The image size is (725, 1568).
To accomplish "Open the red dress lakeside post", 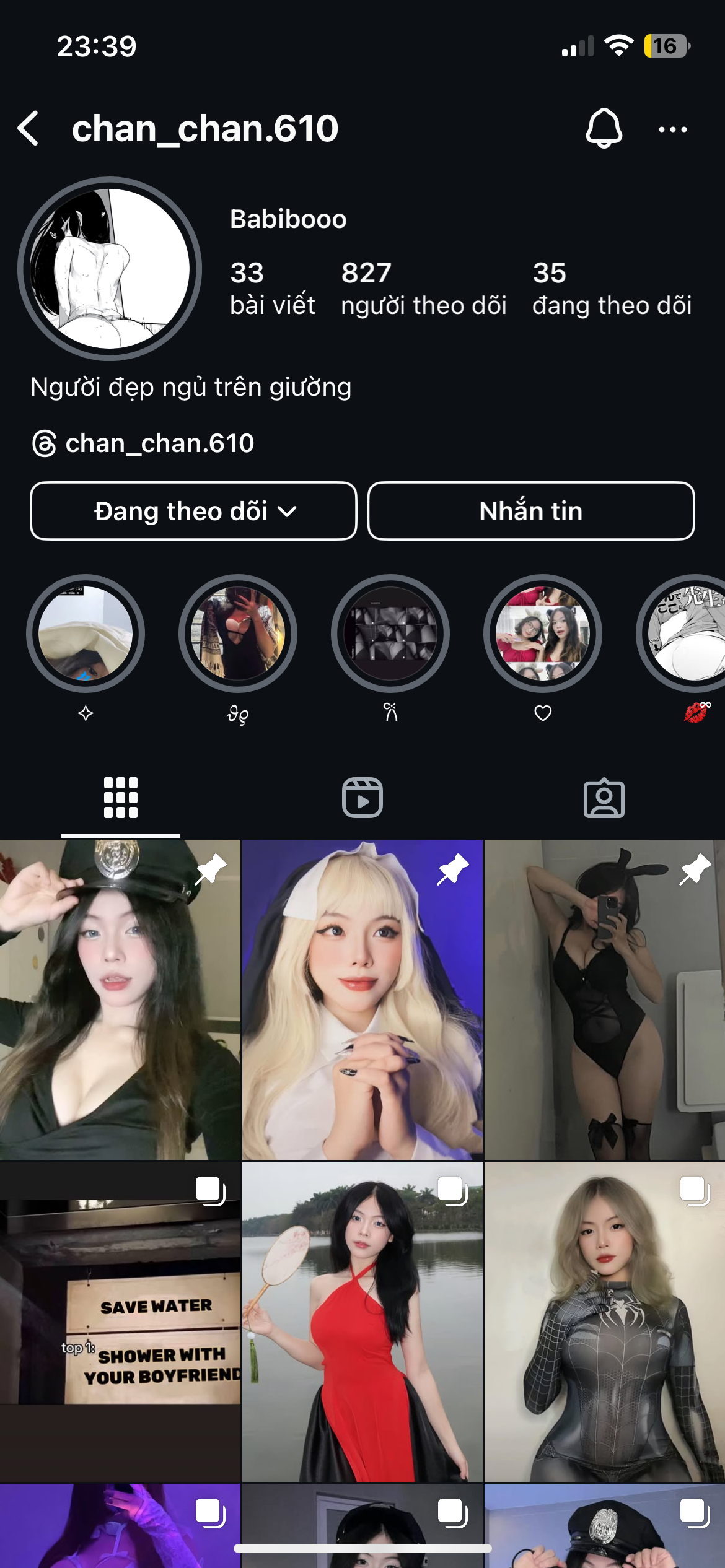I will 362,1322.
